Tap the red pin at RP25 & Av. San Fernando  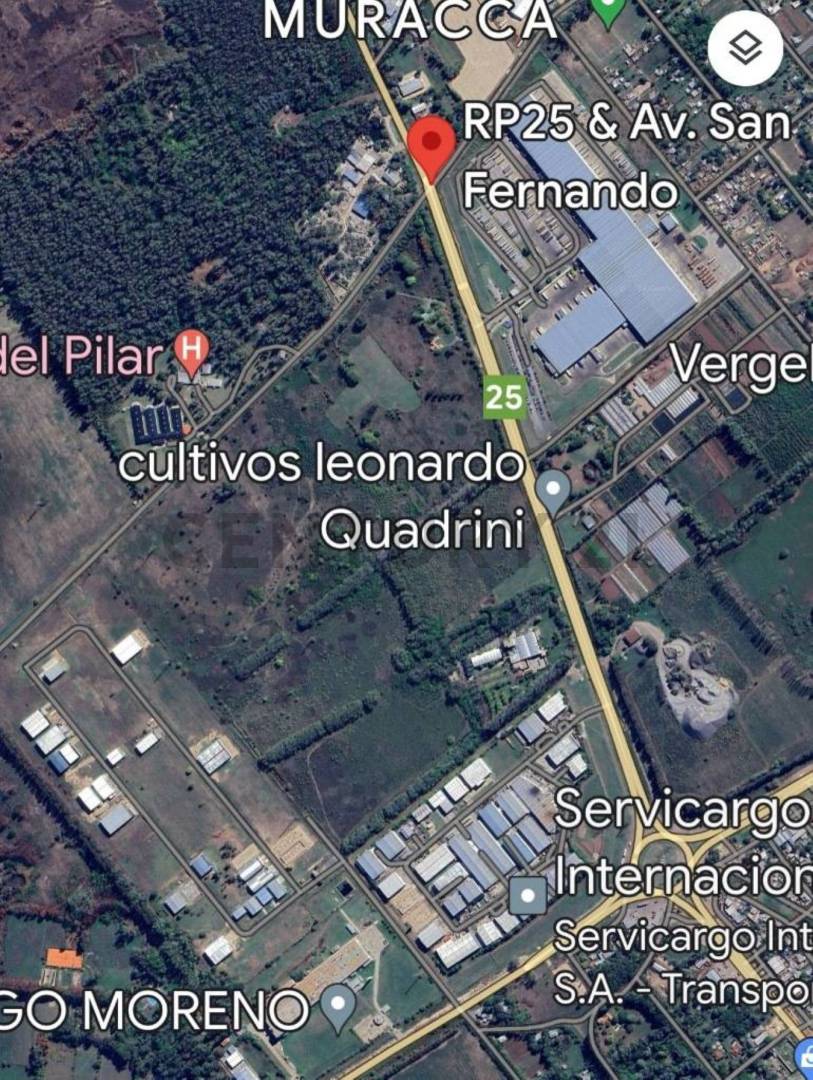pos(432,145)
